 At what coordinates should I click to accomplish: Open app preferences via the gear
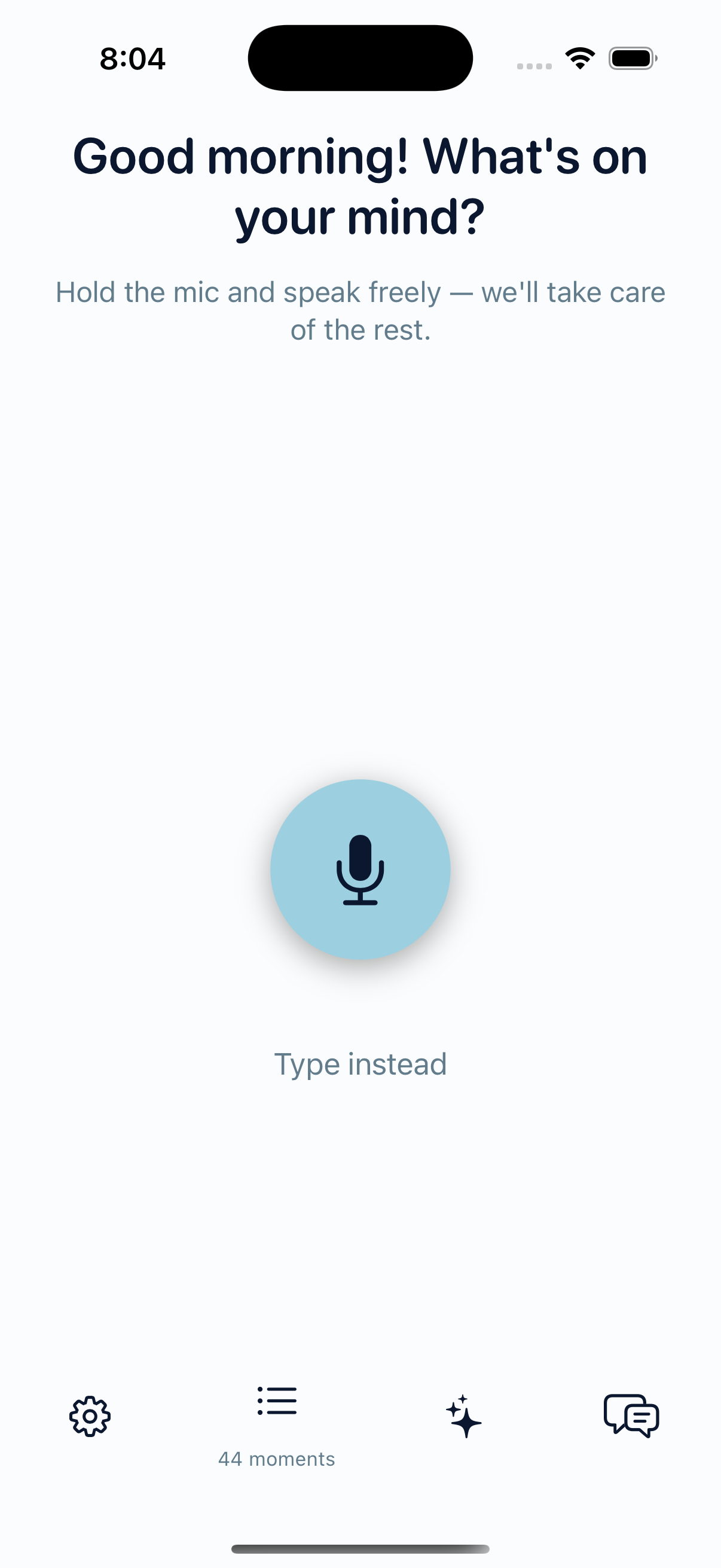[x=89, y=1416]
